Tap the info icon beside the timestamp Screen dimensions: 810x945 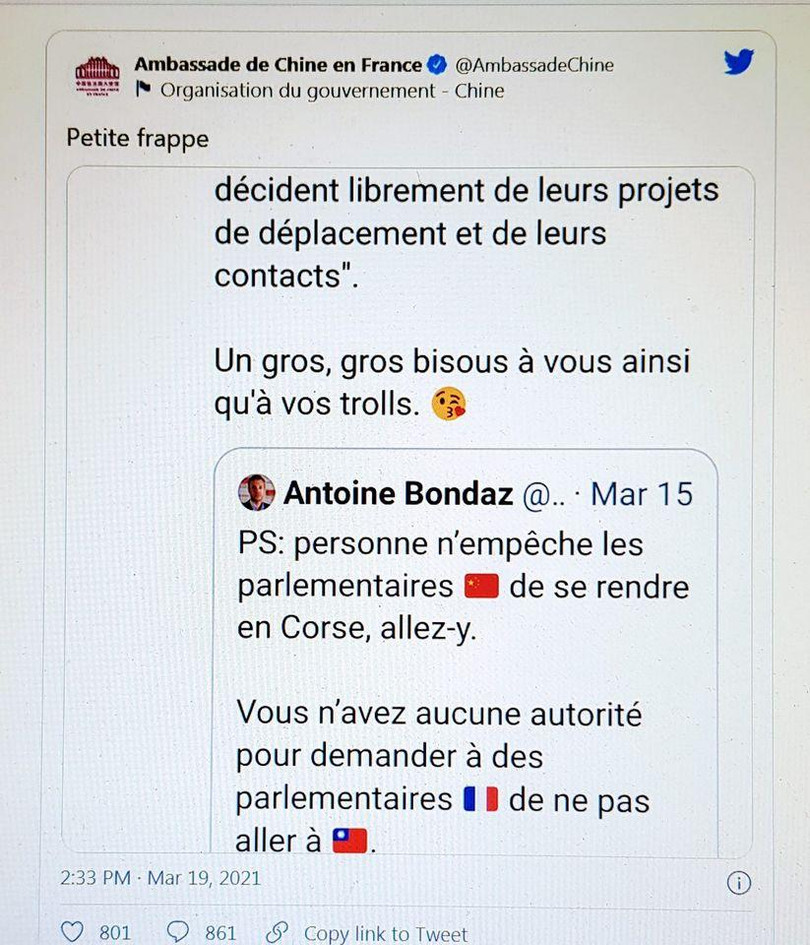click(739, 882)
